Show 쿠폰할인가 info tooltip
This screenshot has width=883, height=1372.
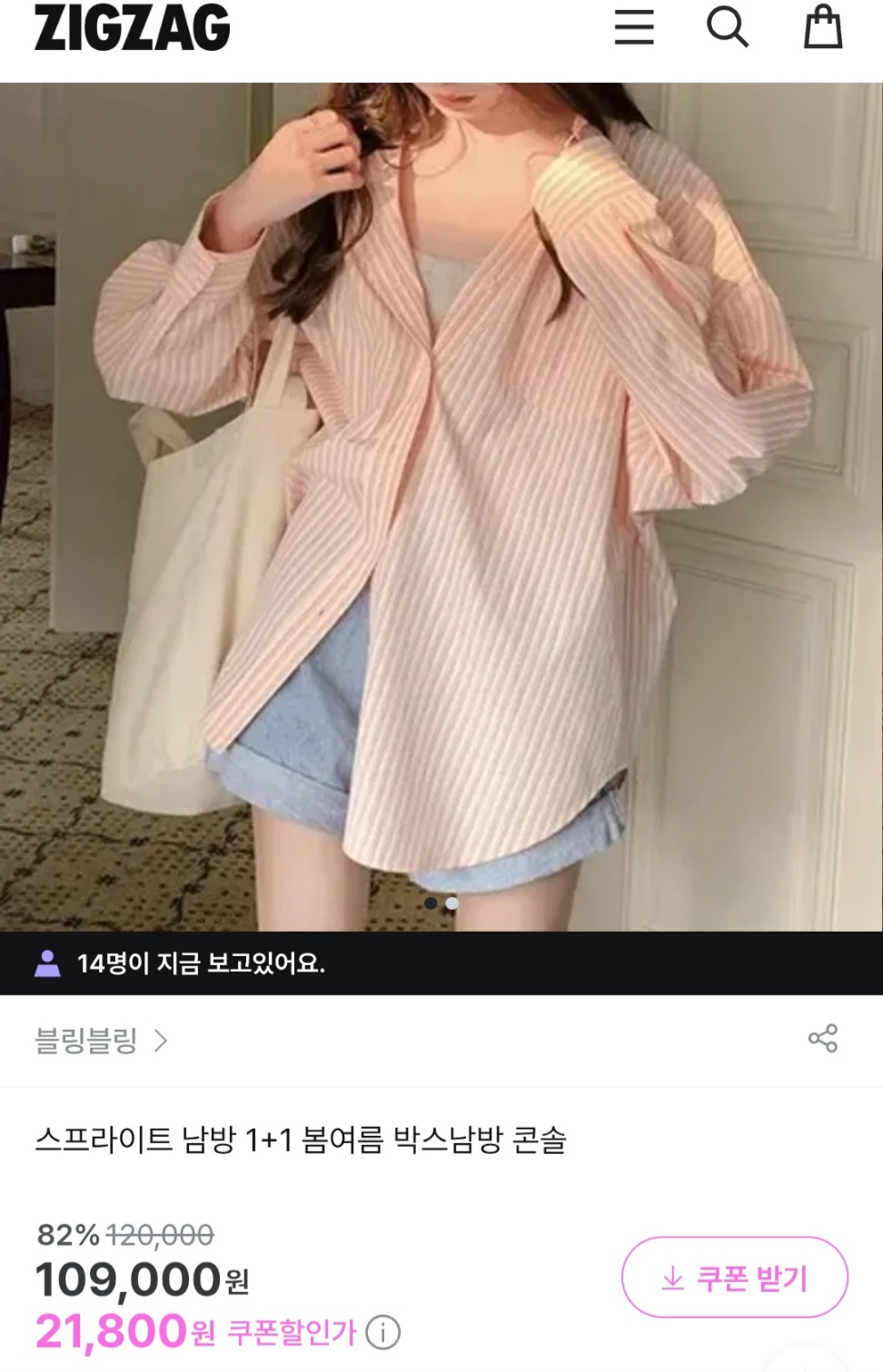click(382, 1333)
